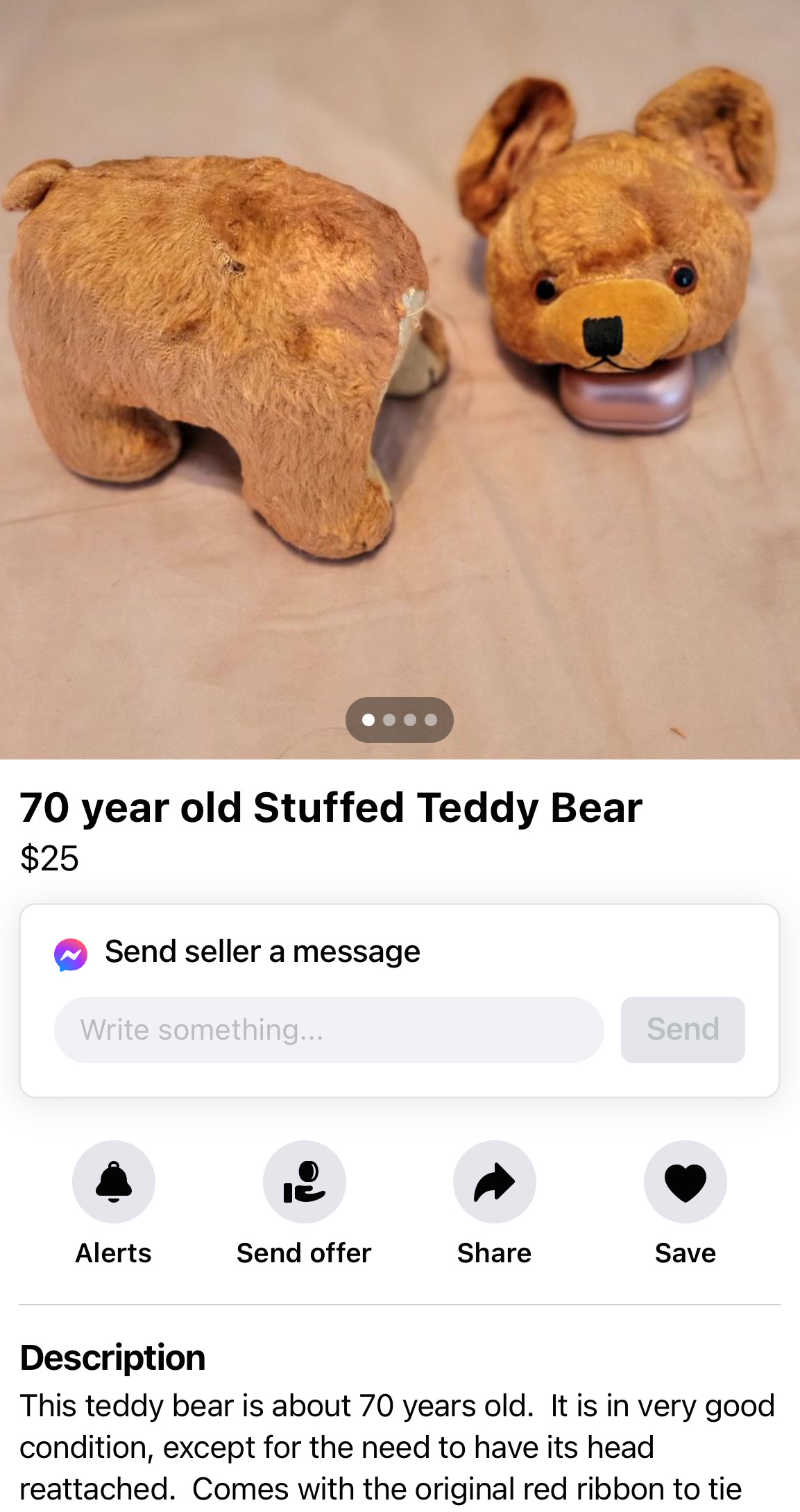
Task: Select the third carousel indicator dot
Action: tap(411, 720)
